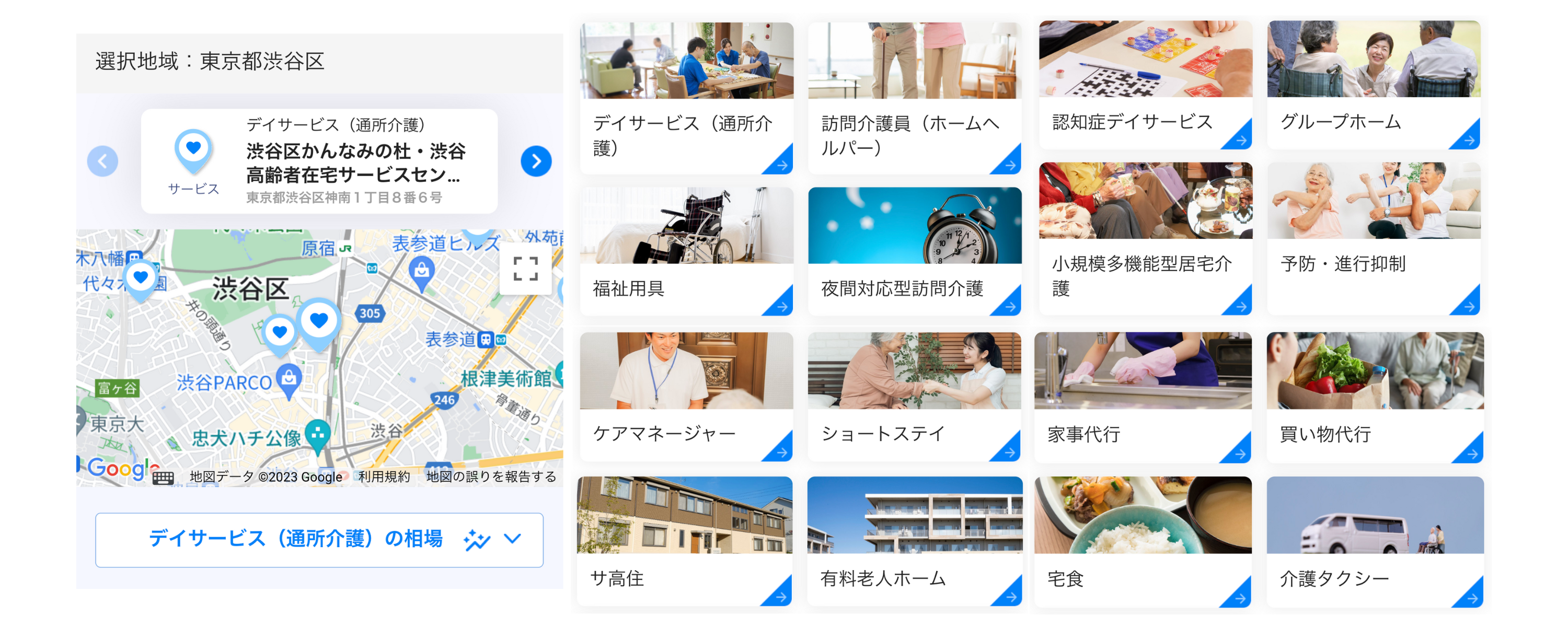Viewport: 1568px width, 627px height.
Task: Tap the 予防・進行抑制 tile
Action: (x=1373, y=239)
